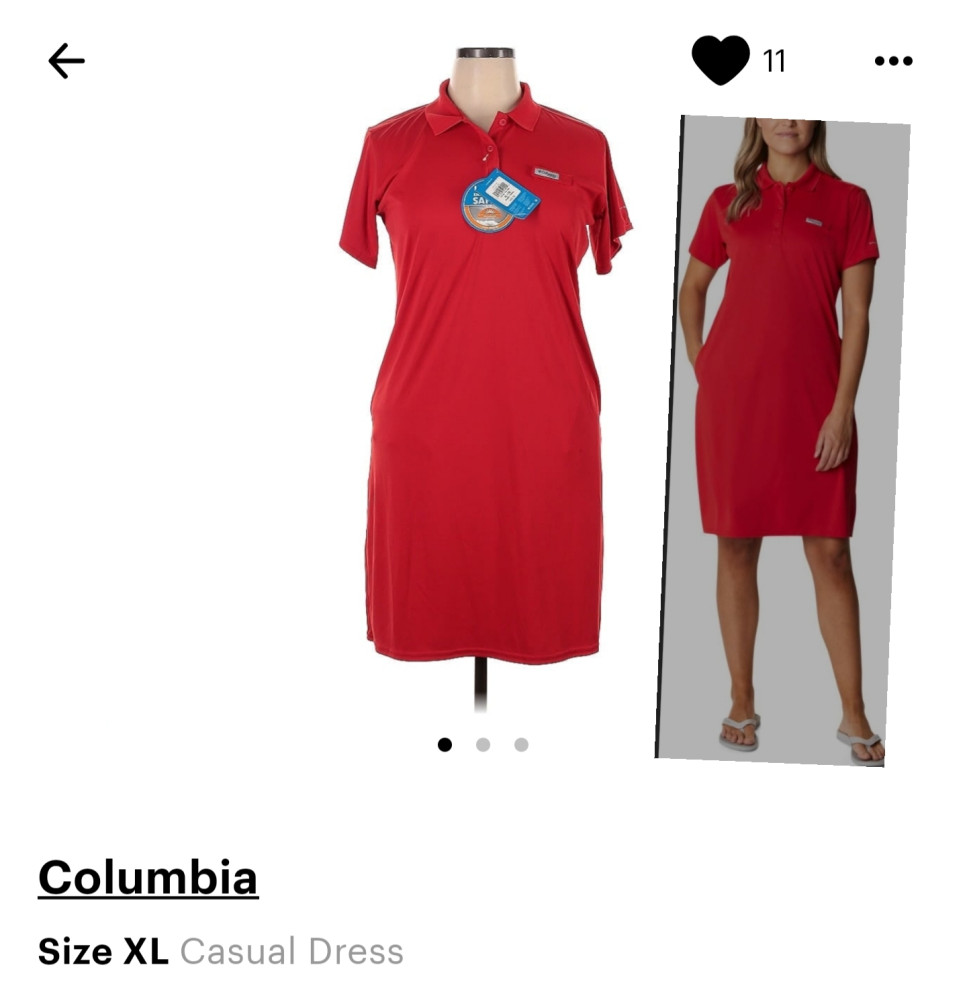This screenshot has width=967, height=1000.
Task: Open the red dress mannequin photo
Action: coord(485,380)
